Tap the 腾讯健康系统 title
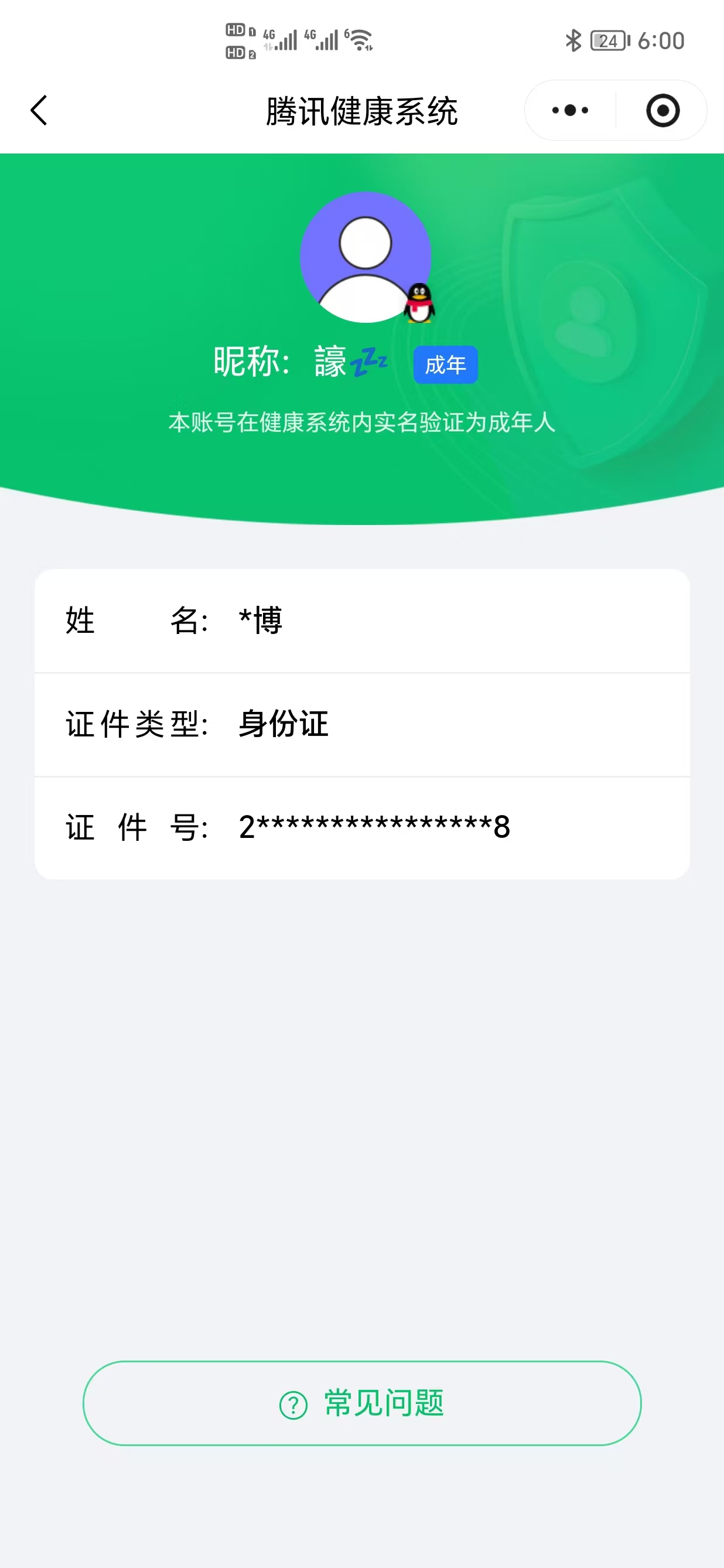The height and width of the screenshot is (1568, 724). [362, 111]
